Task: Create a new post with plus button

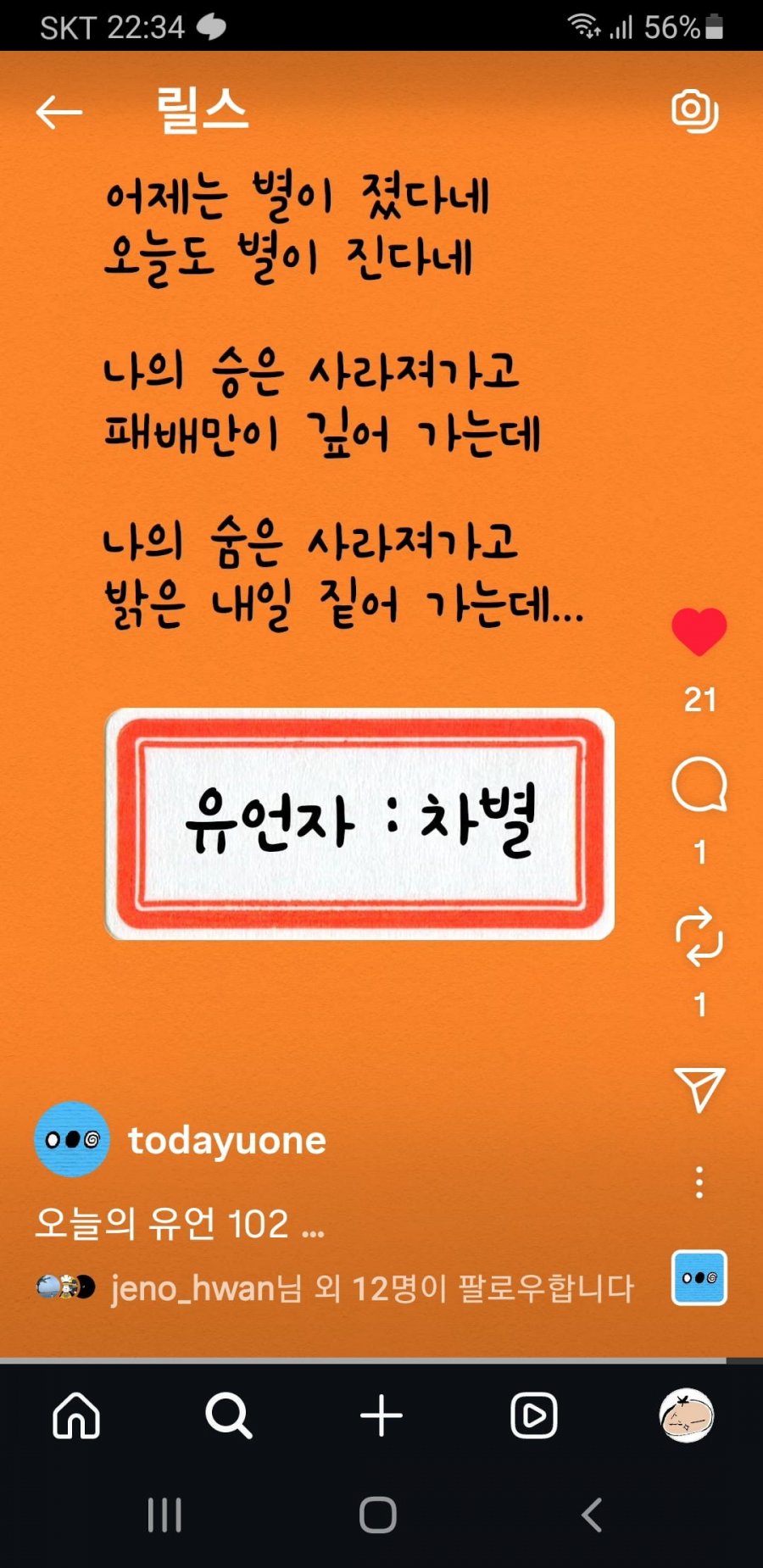Action: (x=381, y=1415)
